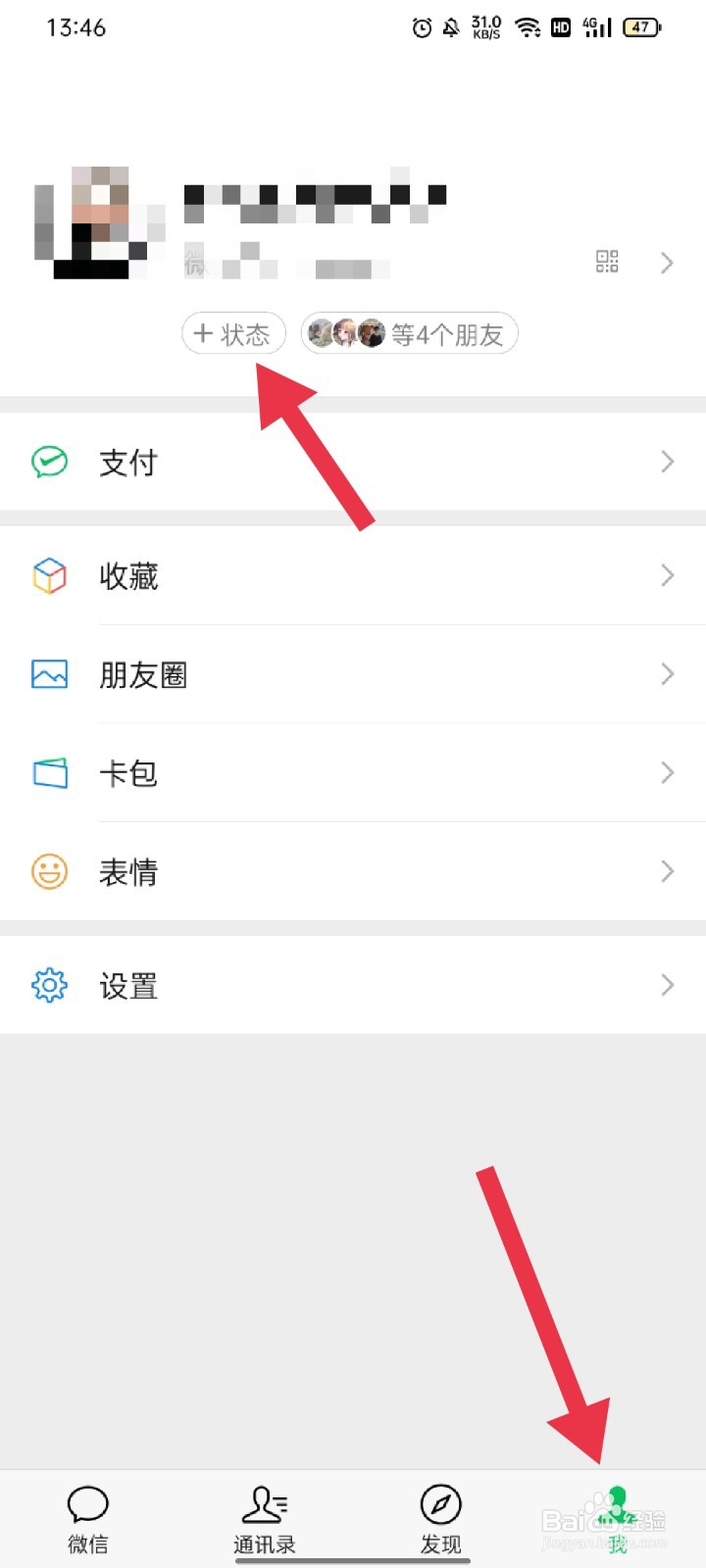This screenshot has height=1568, width=706.
Task: Open 设置 (Settings)
Action: tap(128, 985)
